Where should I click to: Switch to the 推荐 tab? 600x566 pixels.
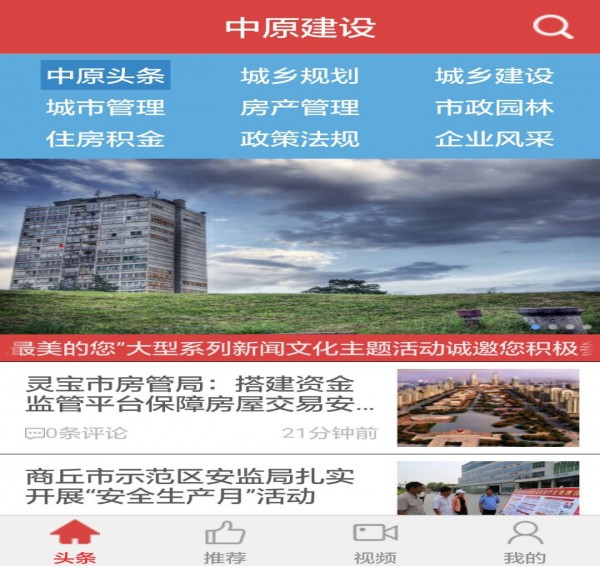click(225, 542)
